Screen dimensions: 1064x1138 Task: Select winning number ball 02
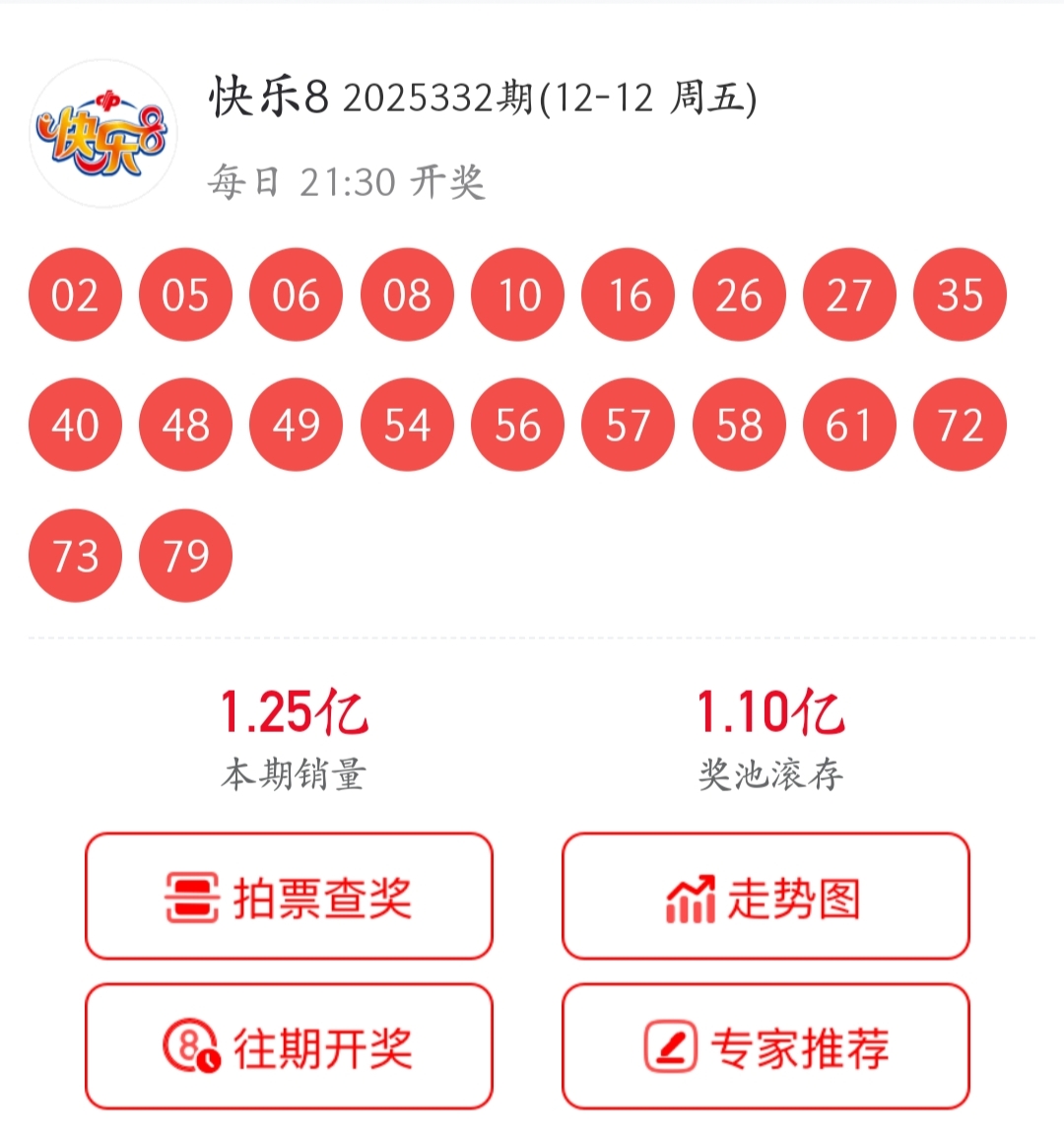74,296
